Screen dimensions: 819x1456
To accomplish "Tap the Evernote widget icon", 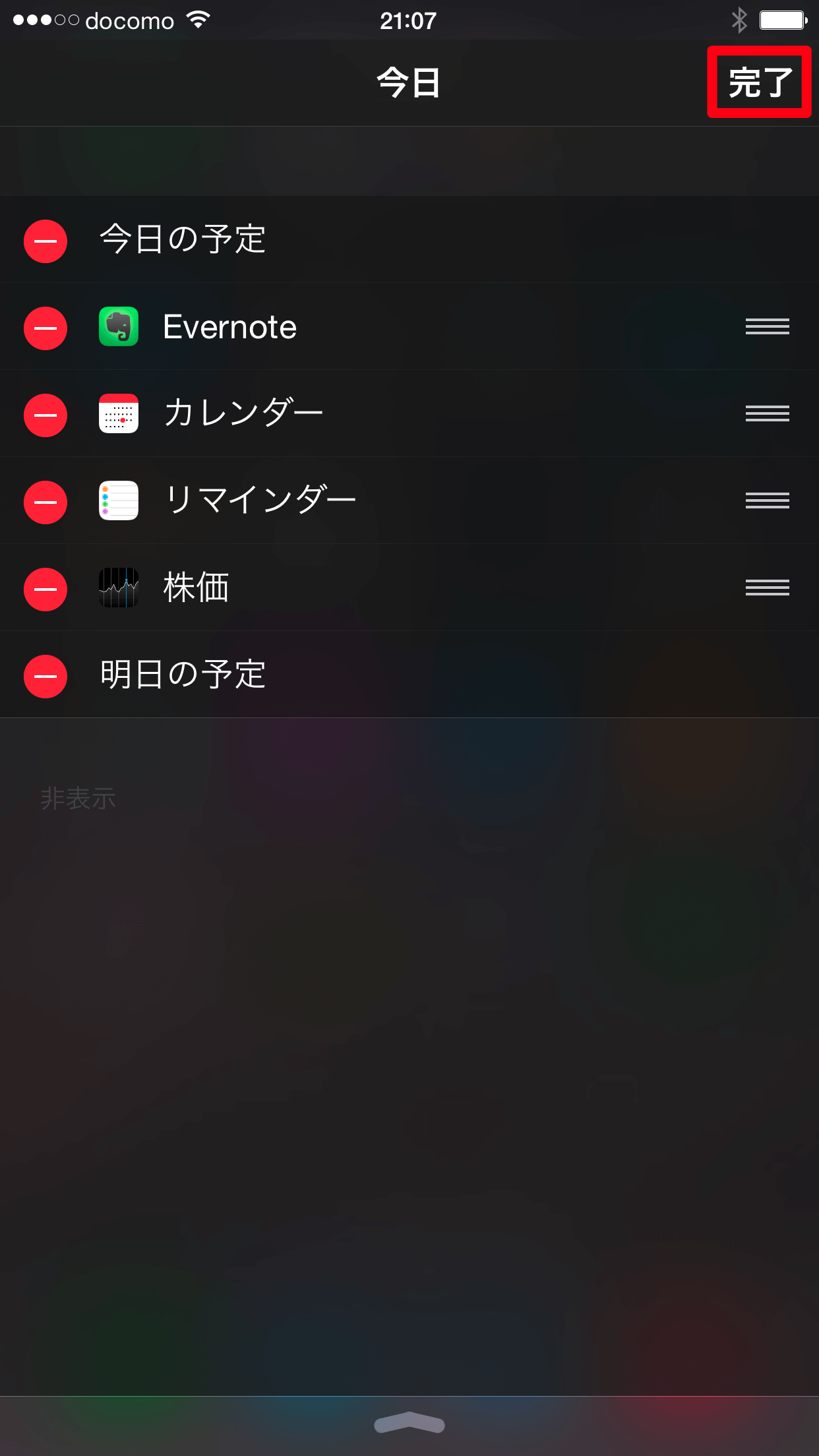I will (119, 326).
